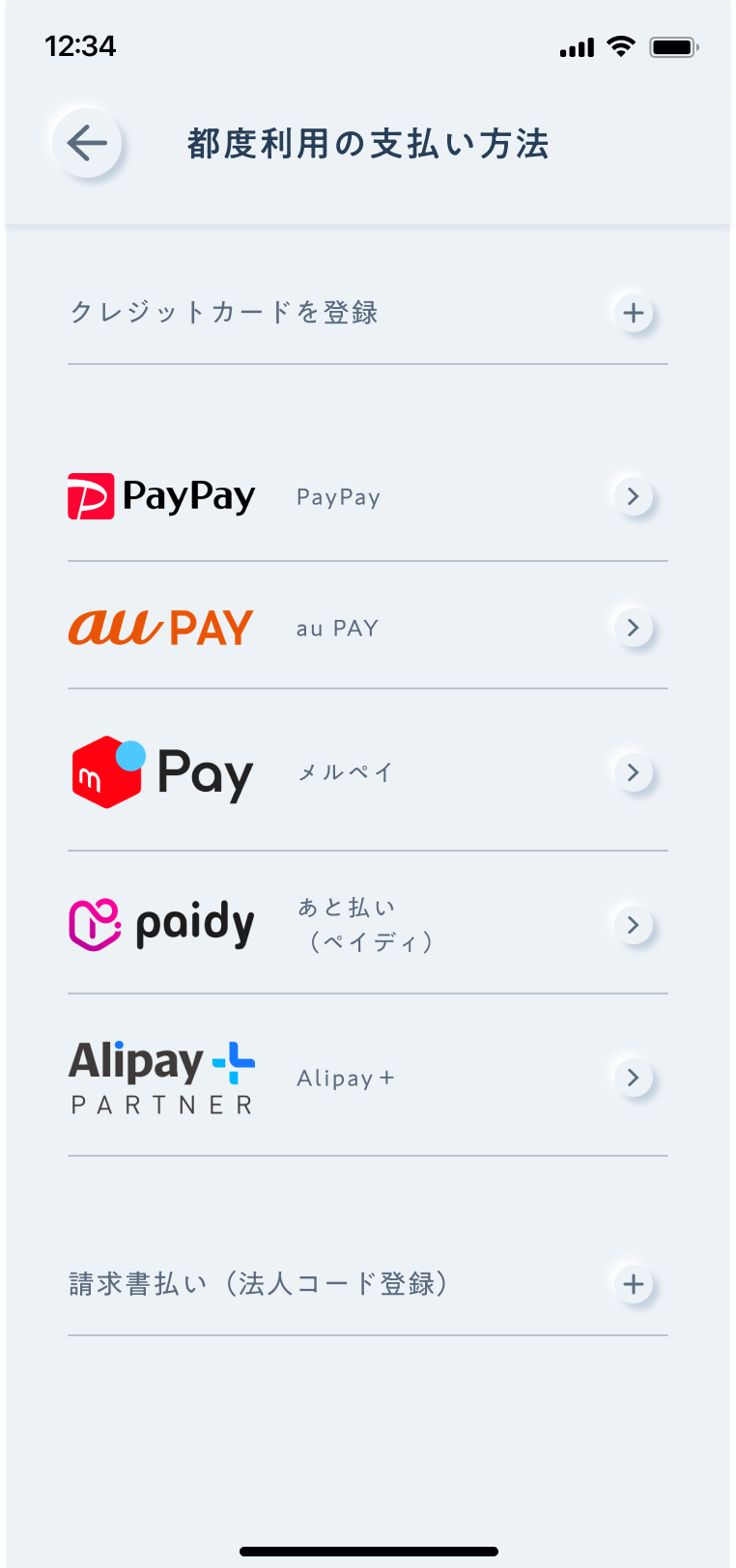Image resolution: width=736 pixels, height=1568 pixels.
Task: Go back using the arrow button
Action: click(87, 144)
